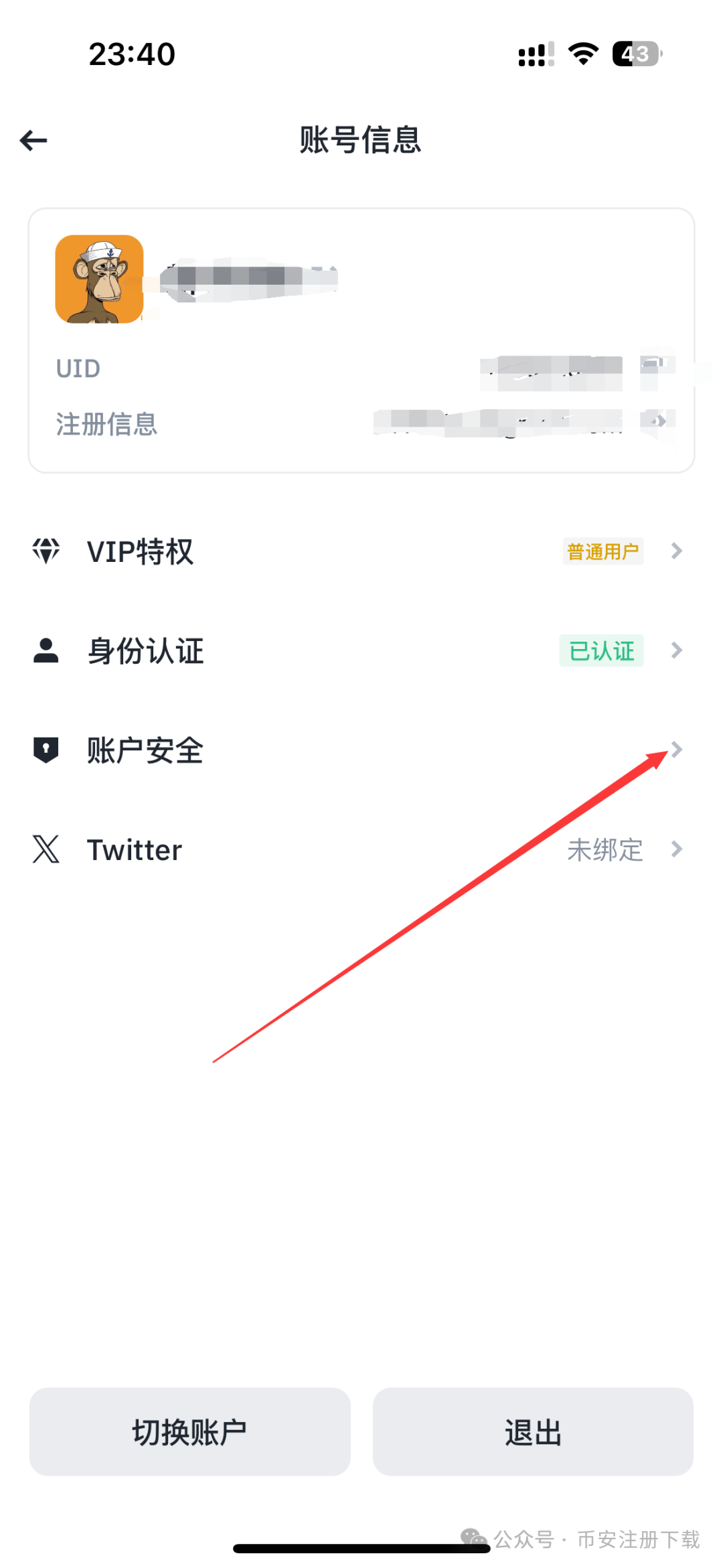Tap the 已认证 verification badge
Viewport: 723px width, 1568px height.
coord(601,650)
